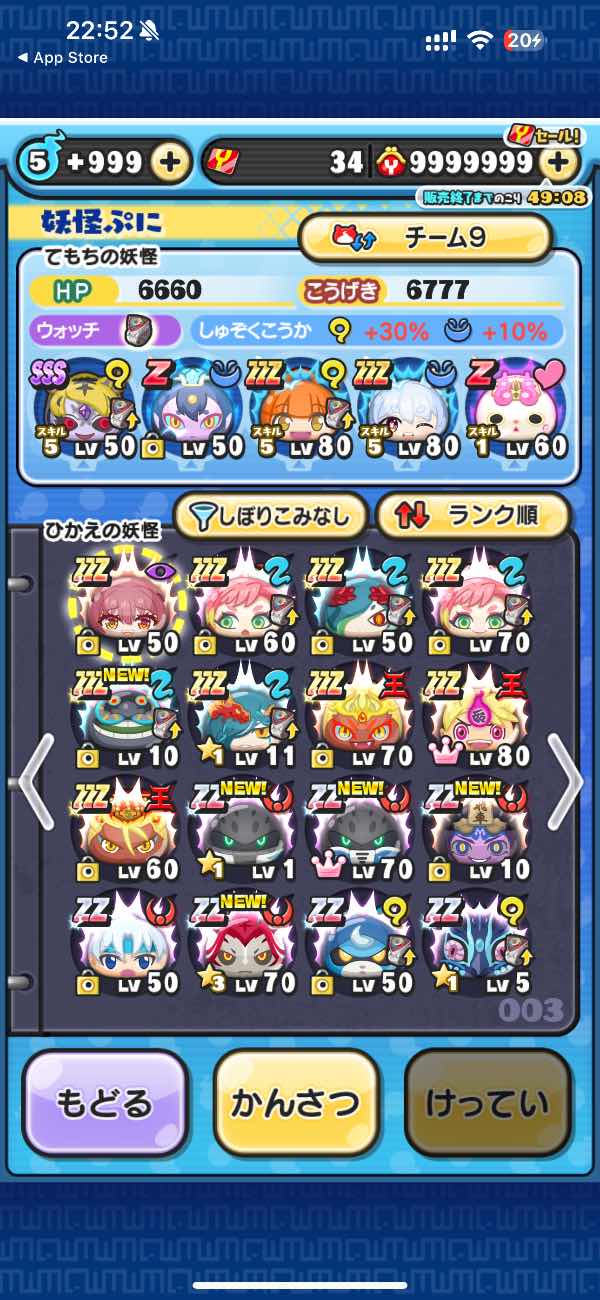Choose the reserve yo-kai at LV 11
This screenshot has width=600, height=1300.
point(243,712)
